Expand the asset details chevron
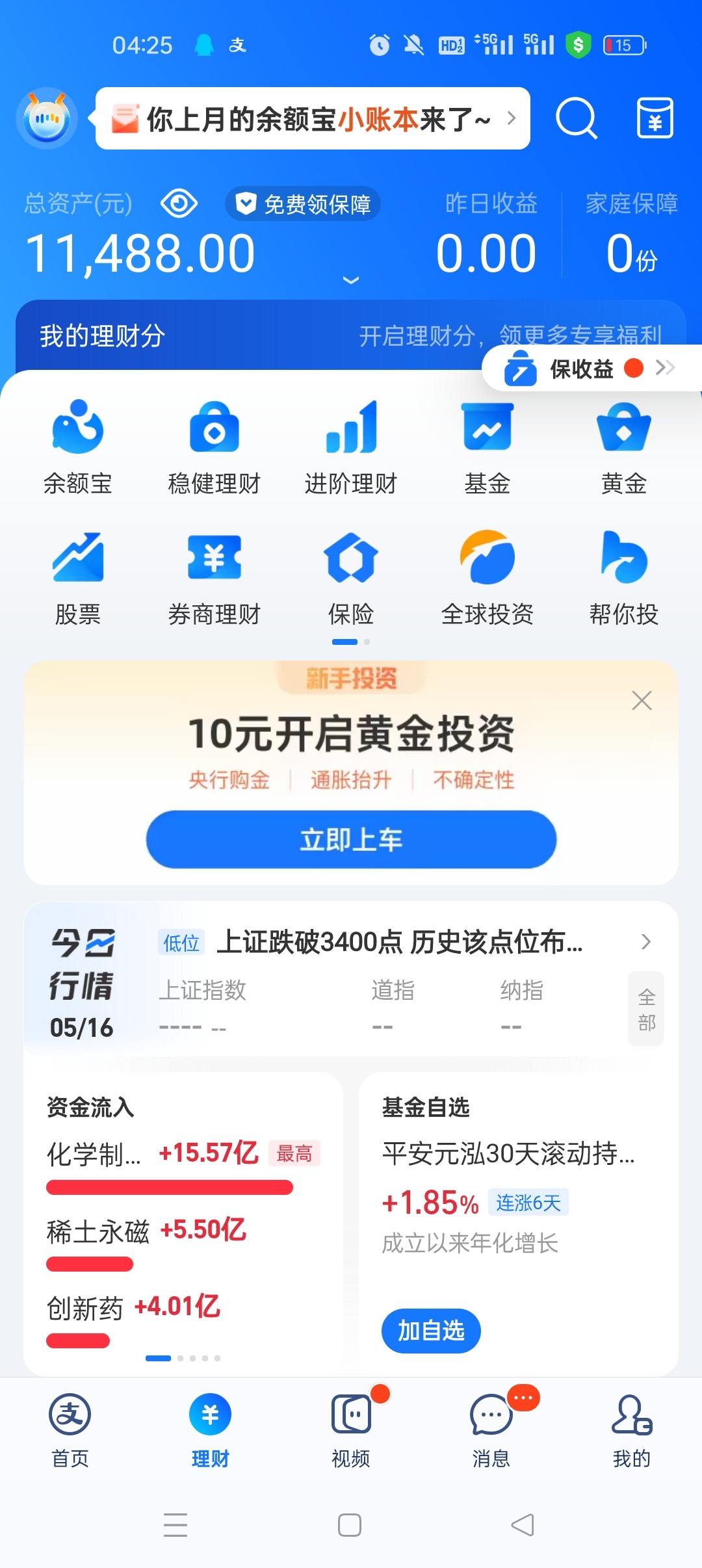This screenshot has width=702, height=1568. click(x=351, y=280)
